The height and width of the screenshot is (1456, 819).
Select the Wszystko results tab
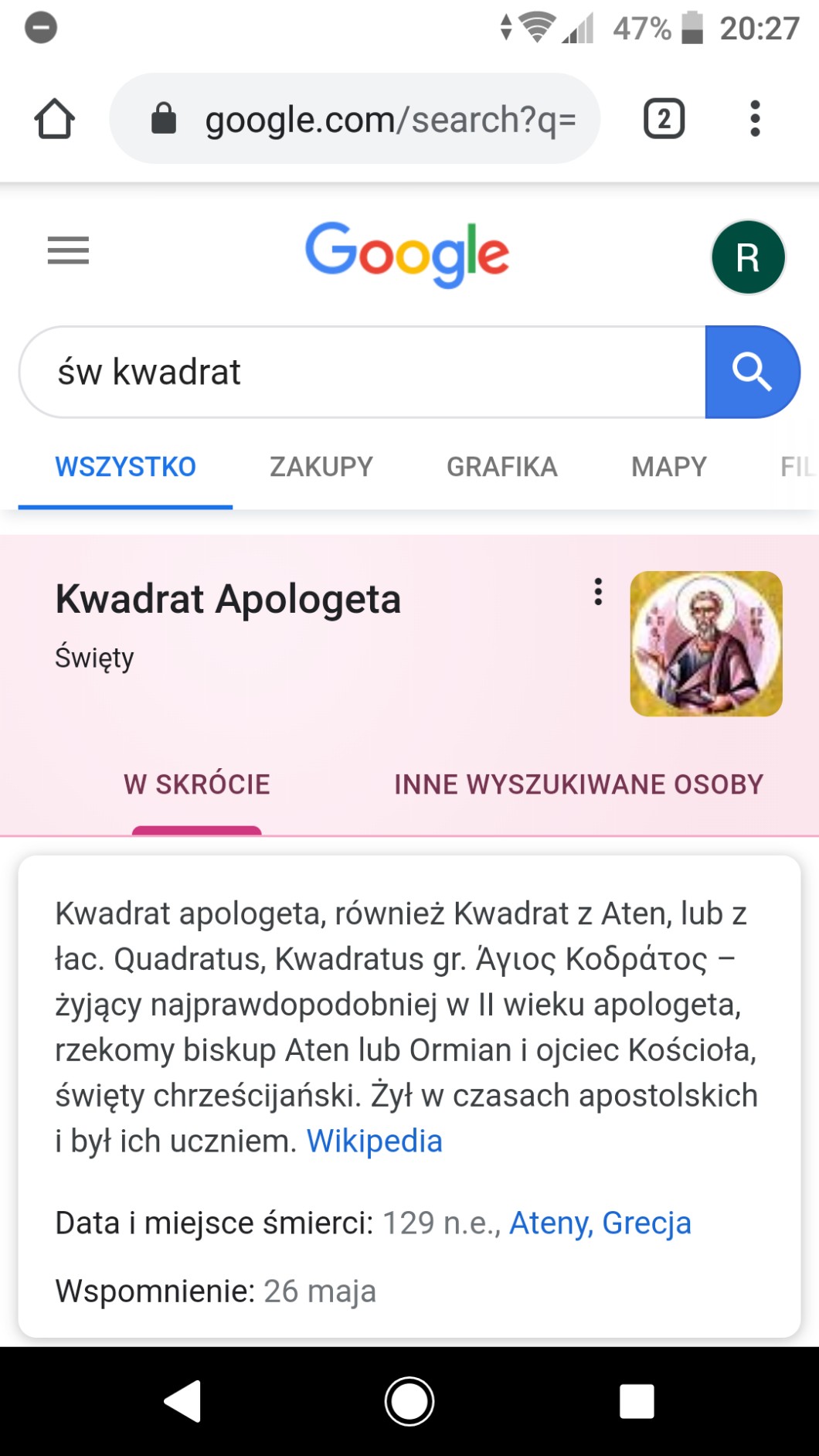click(x=125, y=467)
